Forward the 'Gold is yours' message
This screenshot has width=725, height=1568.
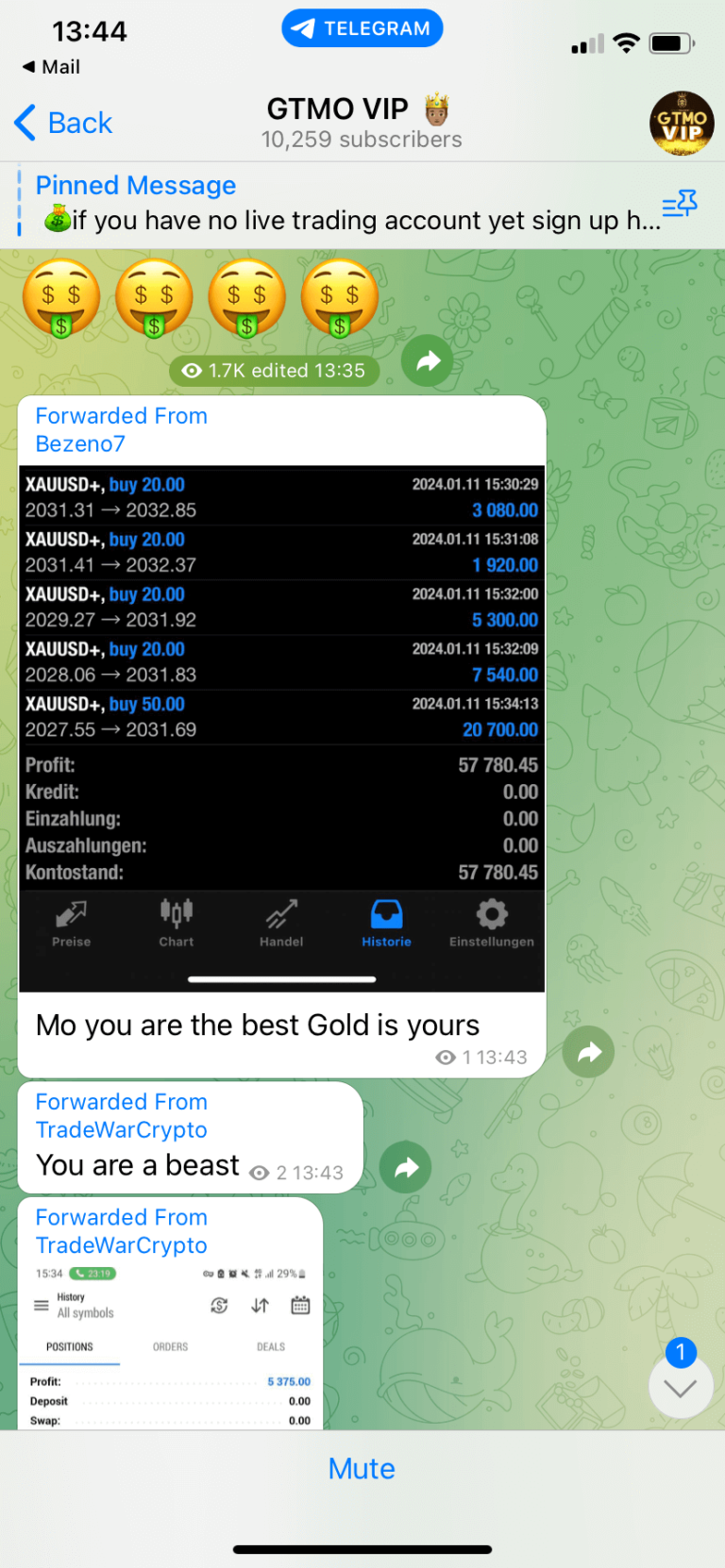click(588, 1052)
